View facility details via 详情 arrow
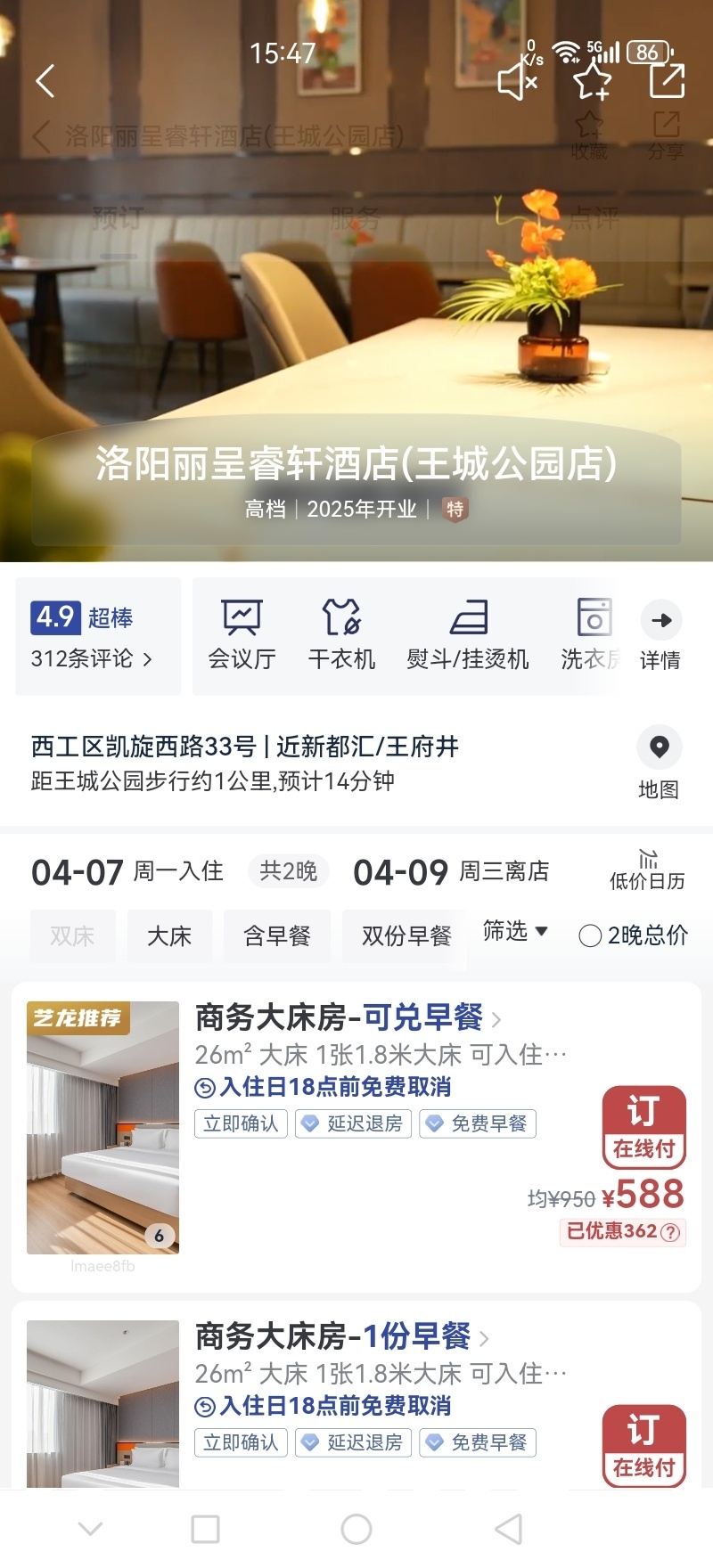The image size is (713, 1568). click(660, 636)
